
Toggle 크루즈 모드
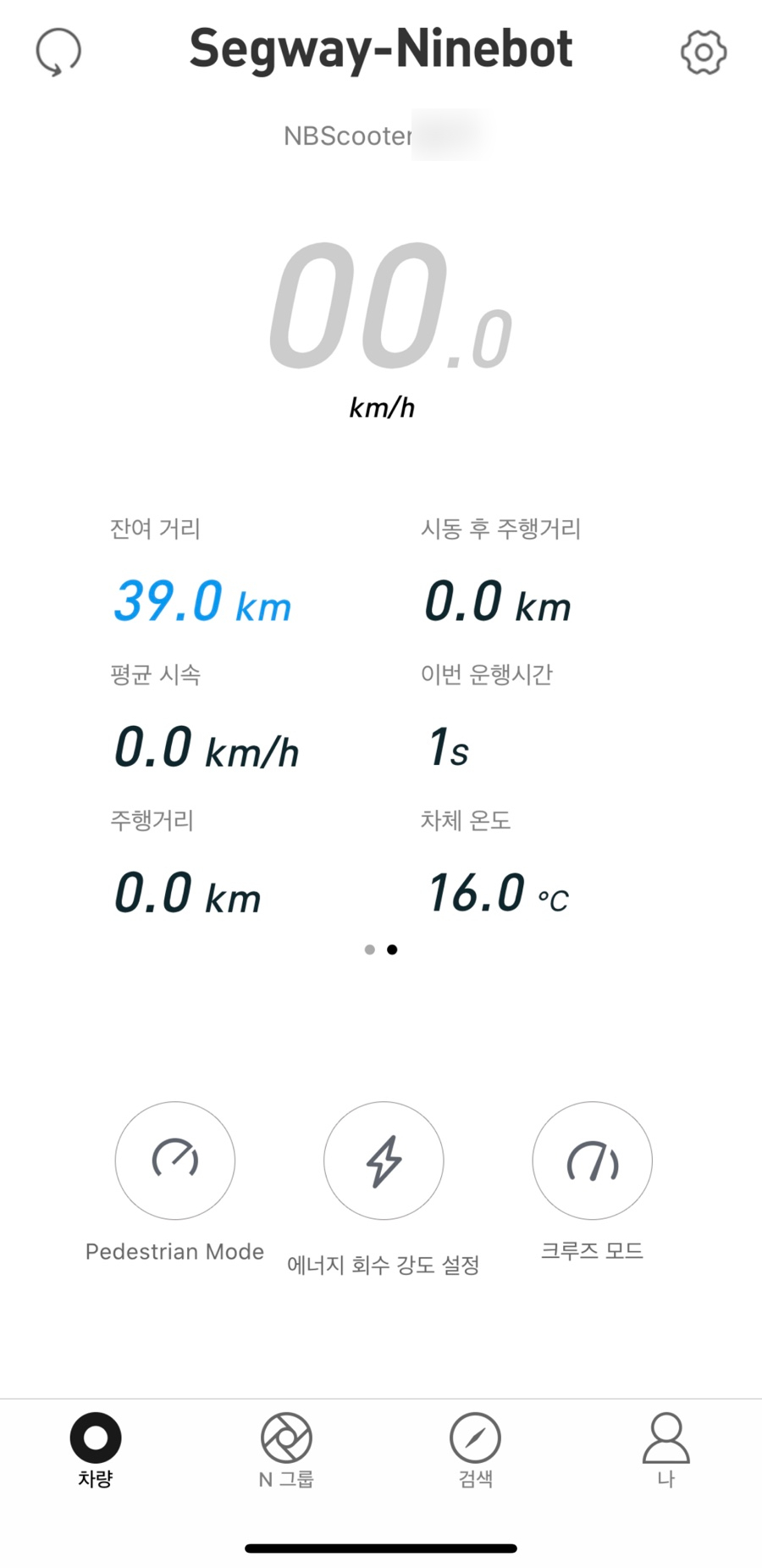592,1160
